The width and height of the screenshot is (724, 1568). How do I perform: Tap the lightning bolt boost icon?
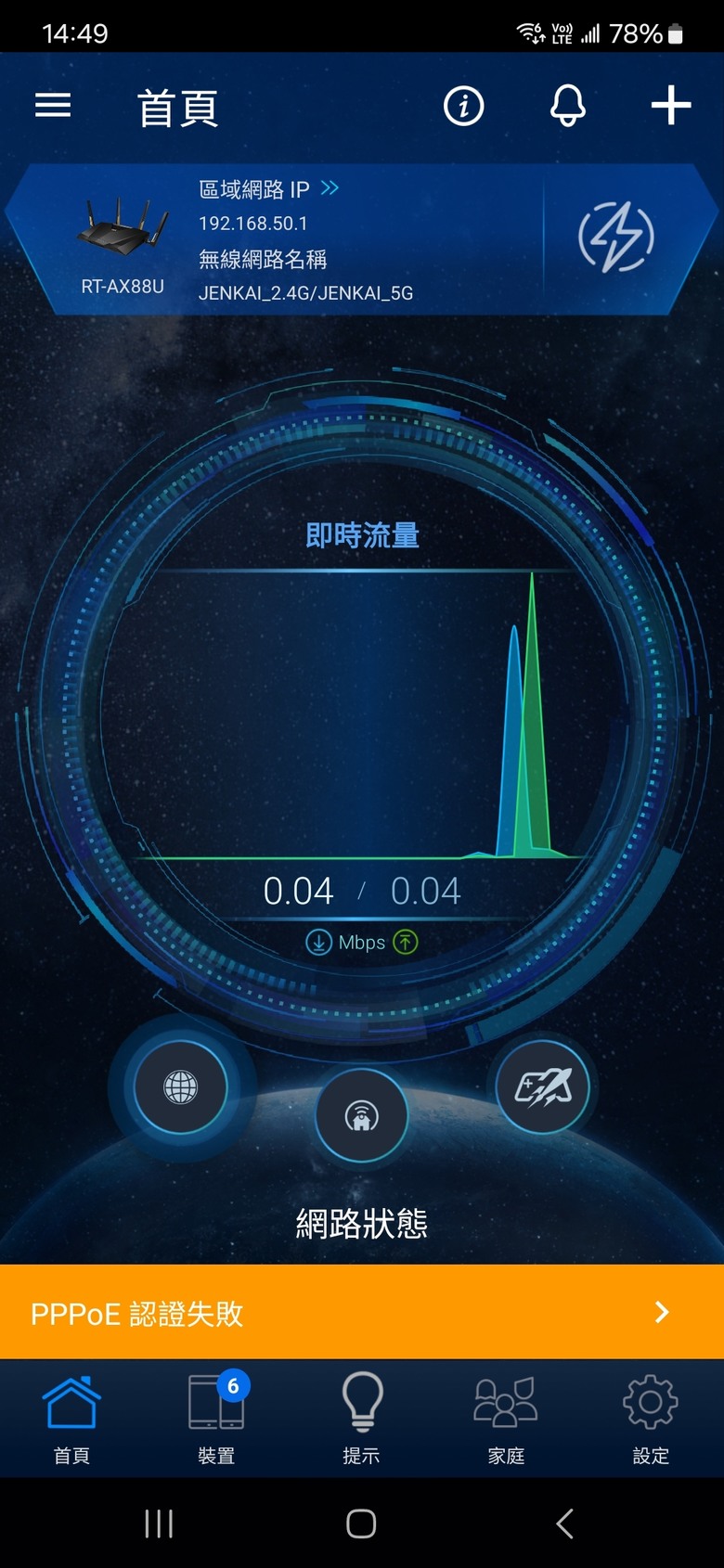(616, 238)
